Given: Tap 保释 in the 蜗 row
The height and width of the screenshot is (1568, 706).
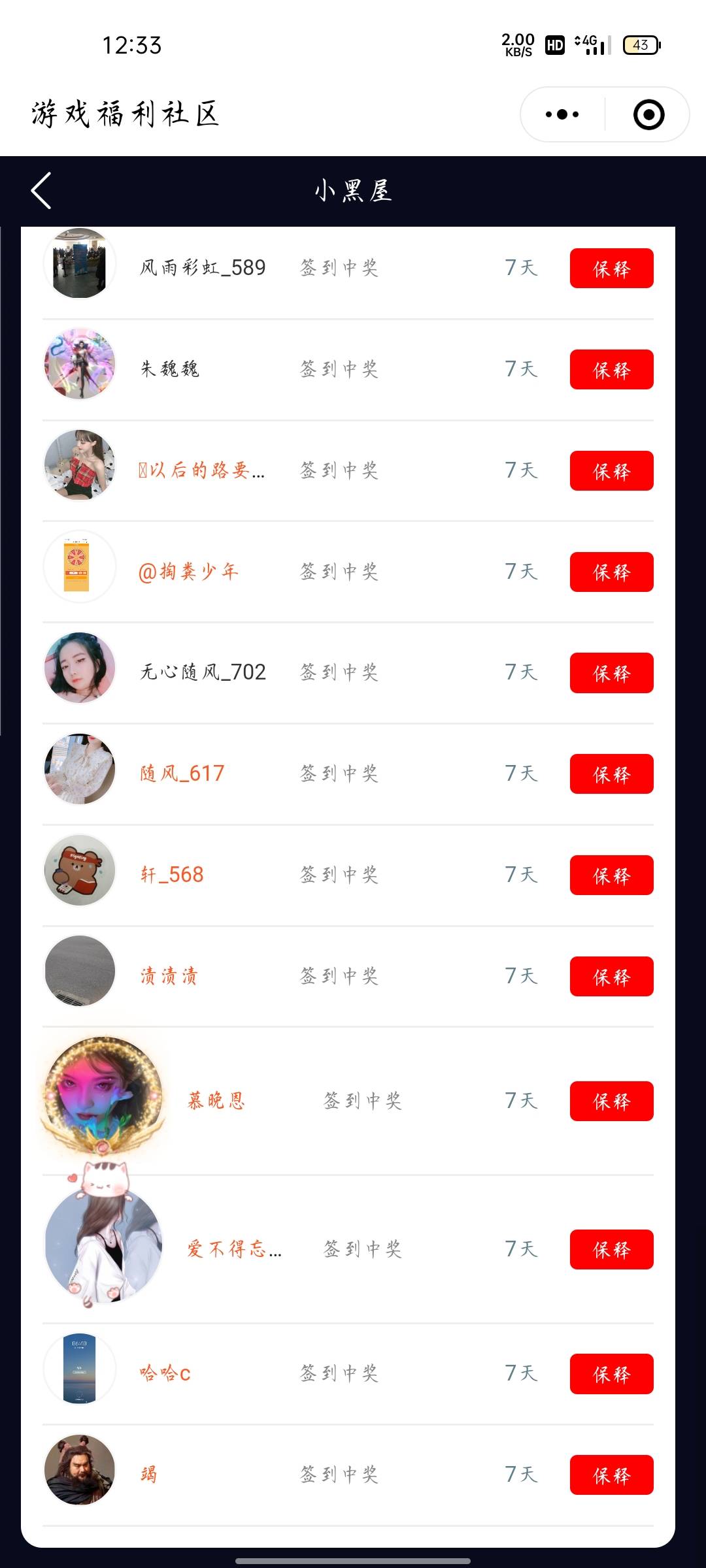Looking at the screenshot, I should coord(611,1475).
